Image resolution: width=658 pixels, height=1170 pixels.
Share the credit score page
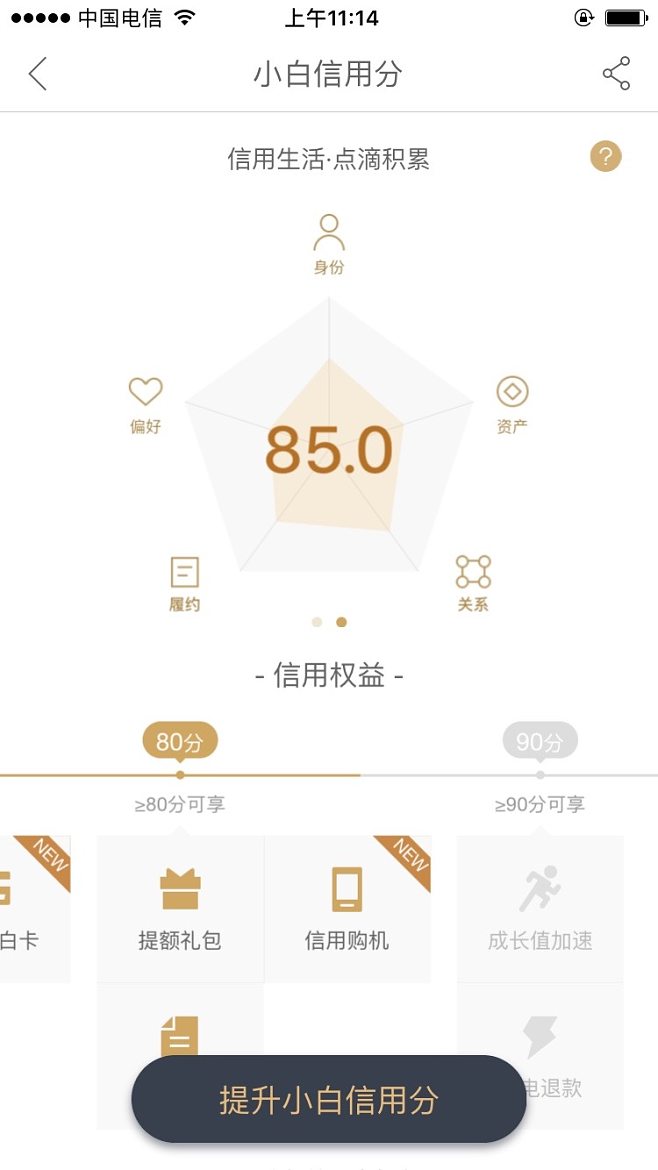click(616, 73)
